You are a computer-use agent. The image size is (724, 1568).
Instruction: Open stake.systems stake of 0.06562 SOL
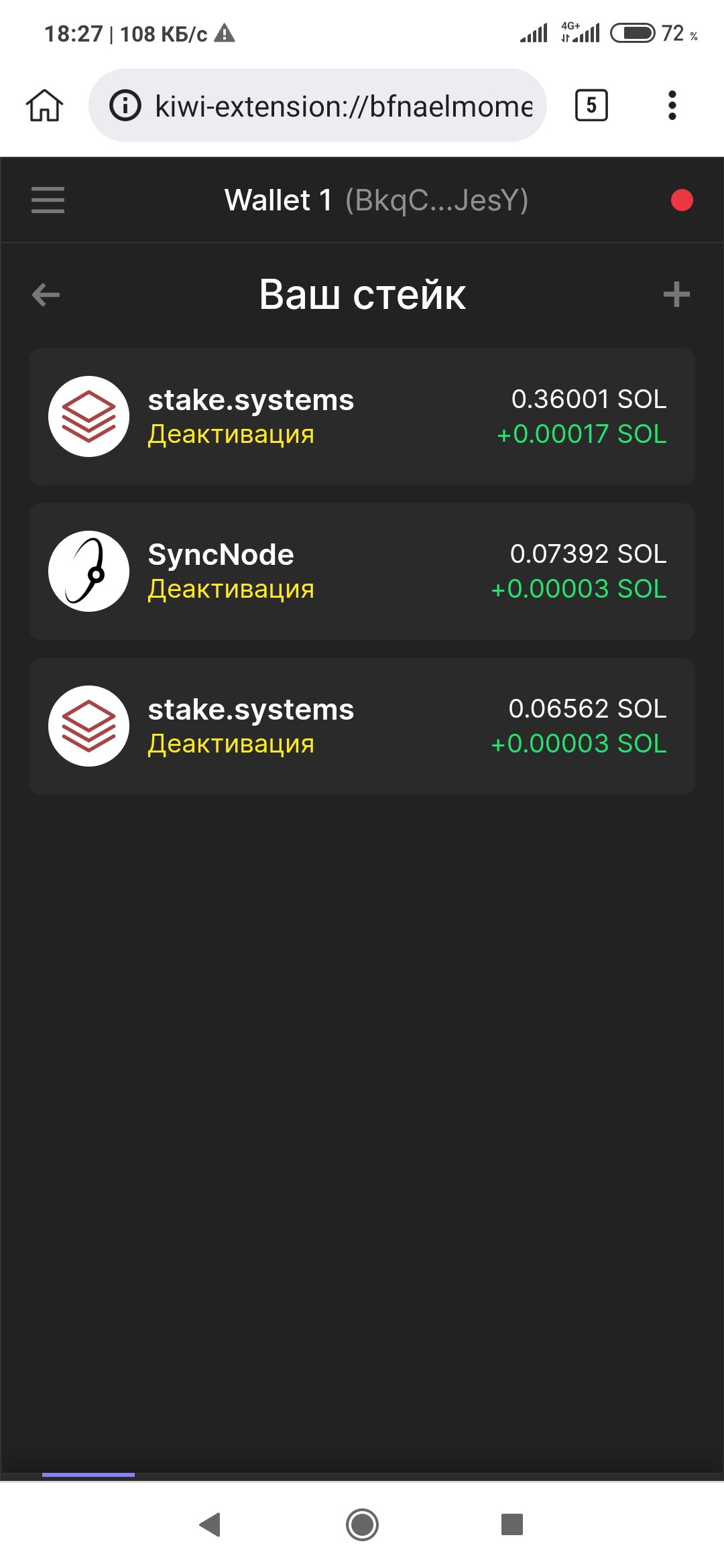click(x=362, y=726)
